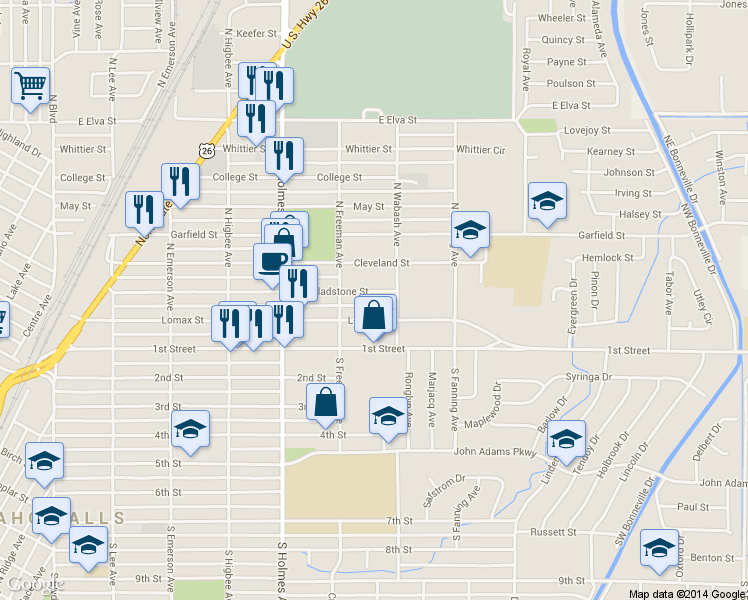This screenshot has height=600, width=748.
Task: Tap the shopping cart marker near N Blvd
Action: 31,89
